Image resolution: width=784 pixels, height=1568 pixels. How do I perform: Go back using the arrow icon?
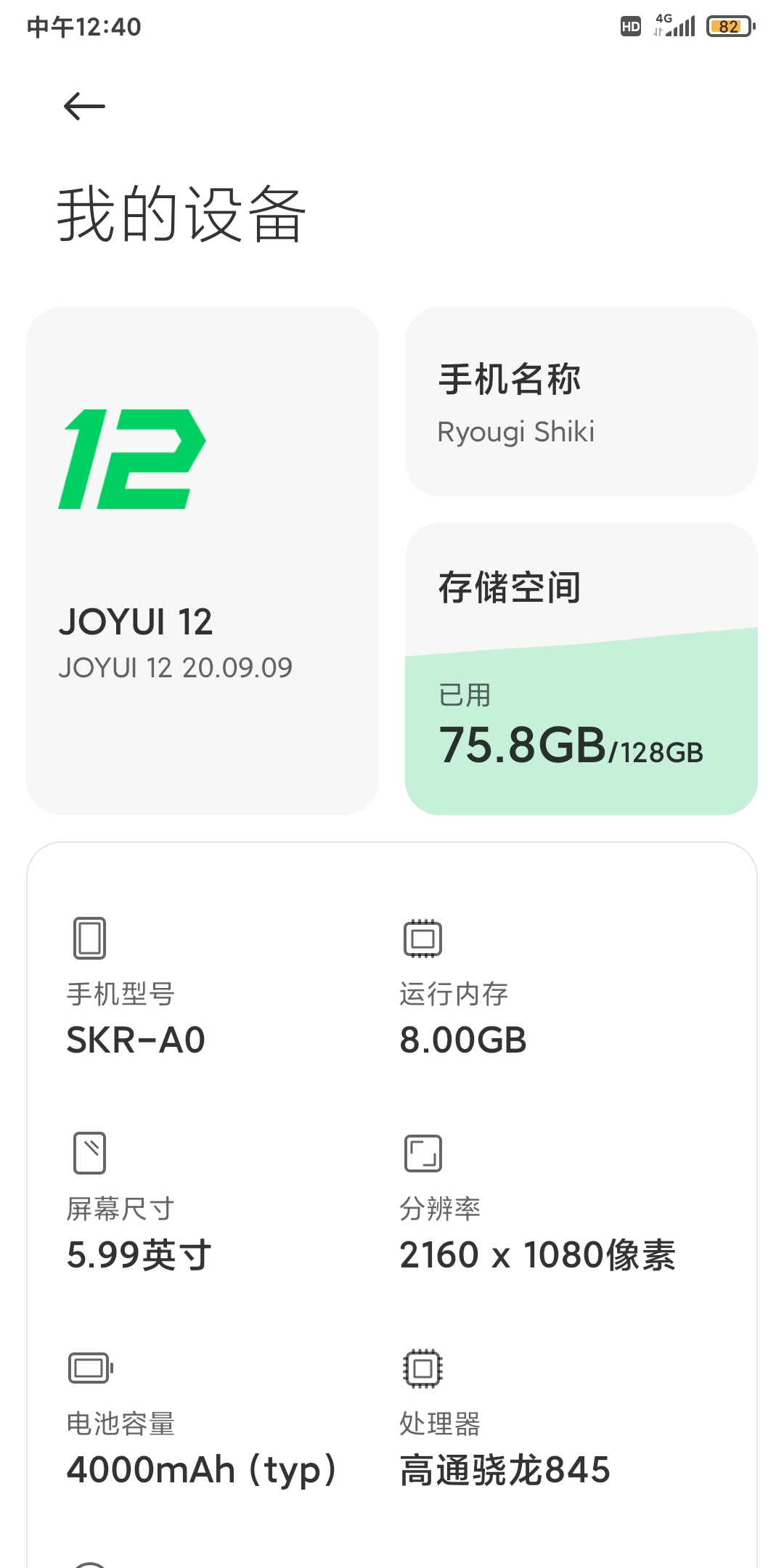tap(84, 107)
